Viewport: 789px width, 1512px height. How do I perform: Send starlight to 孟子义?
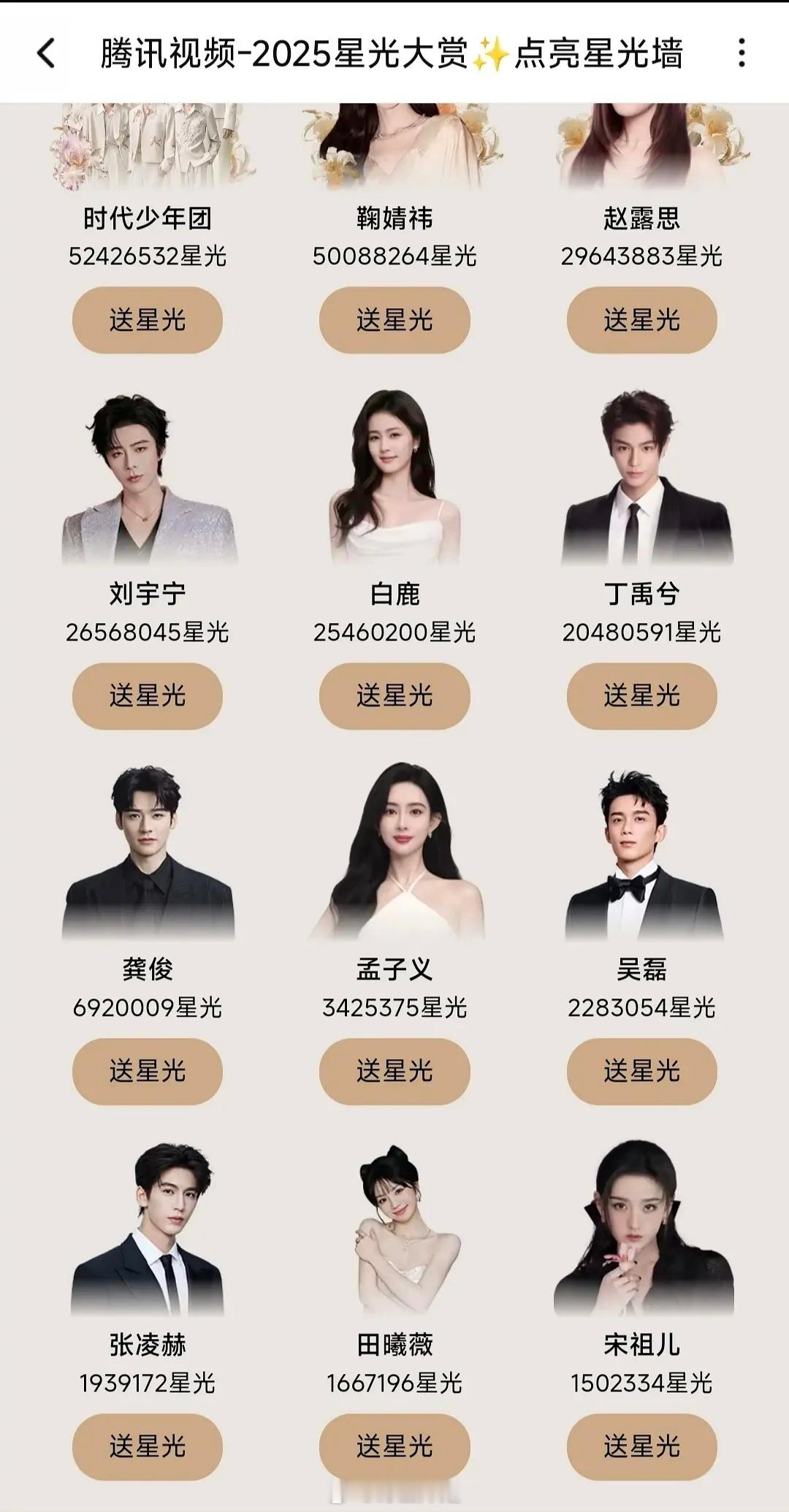click(393, 1072)
